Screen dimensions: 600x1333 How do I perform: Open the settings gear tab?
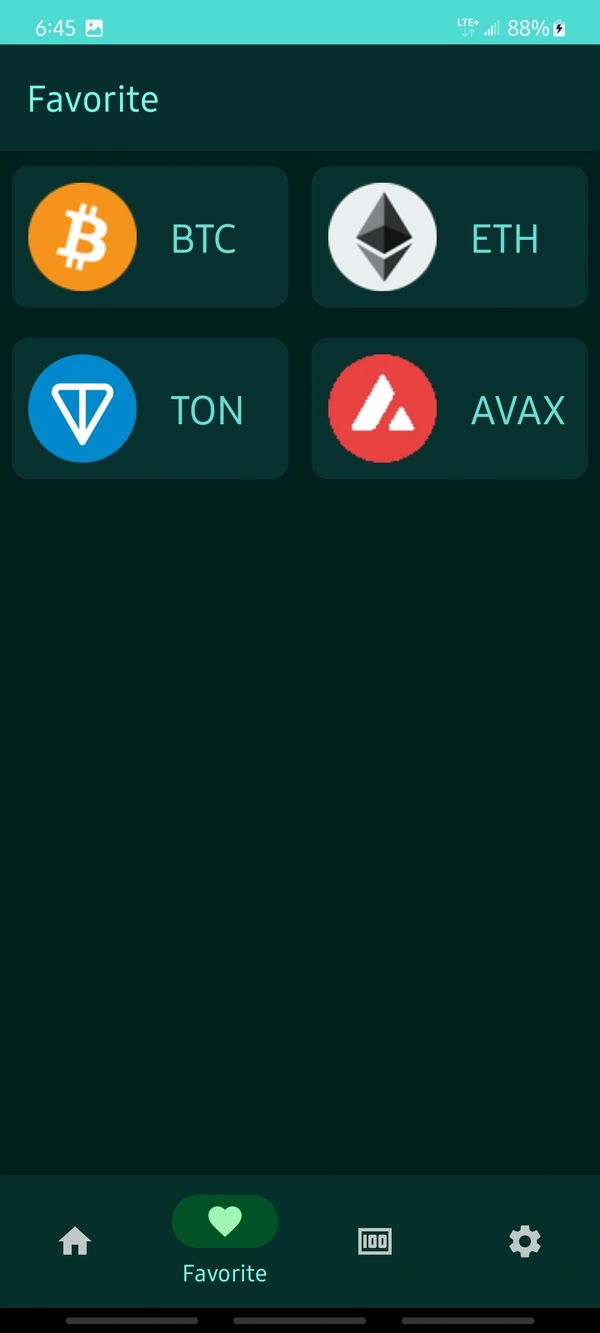(x=525, y=1241)
